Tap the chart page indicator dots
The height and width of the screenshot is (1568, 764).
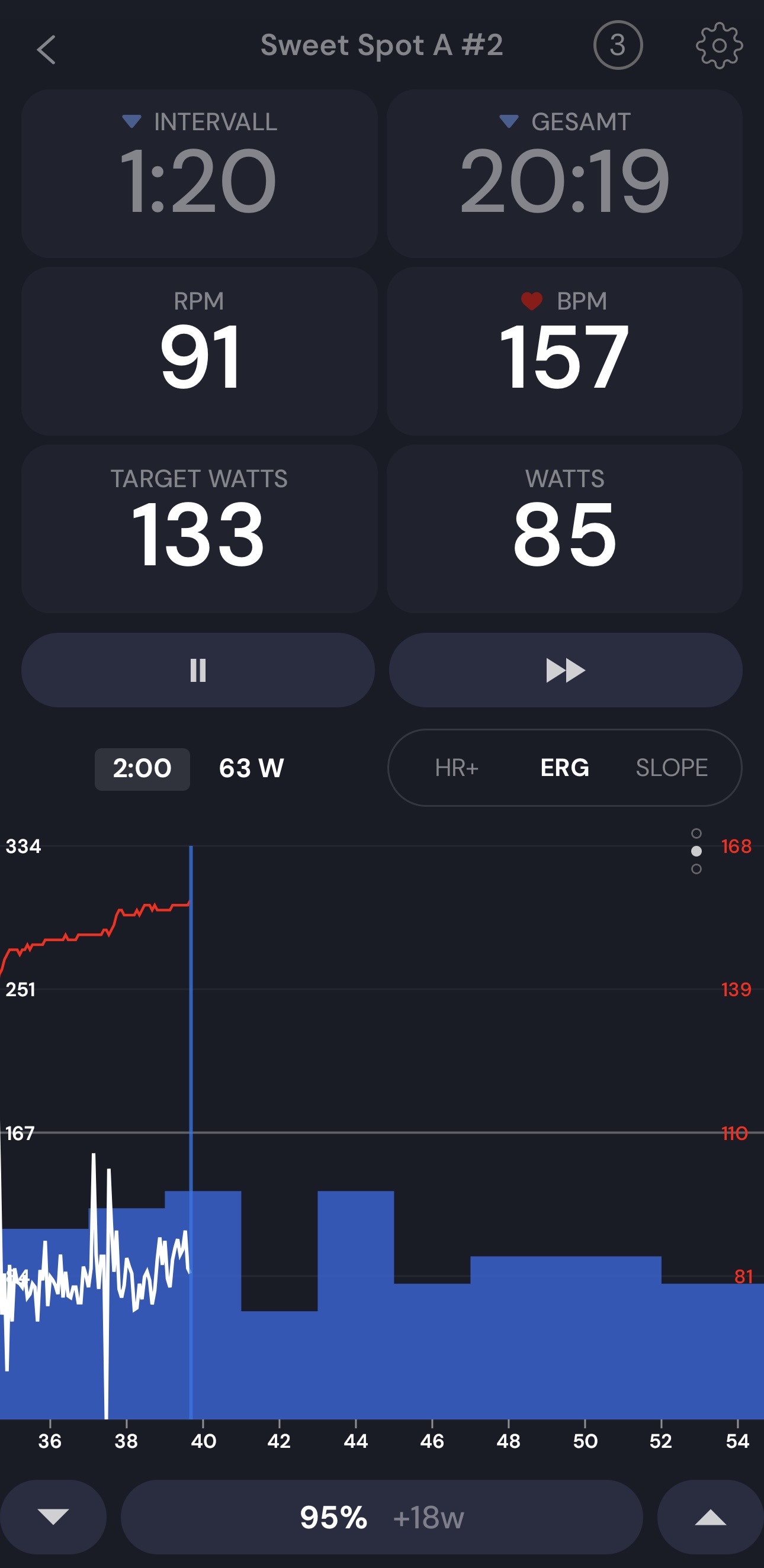[x=696, y=851]
